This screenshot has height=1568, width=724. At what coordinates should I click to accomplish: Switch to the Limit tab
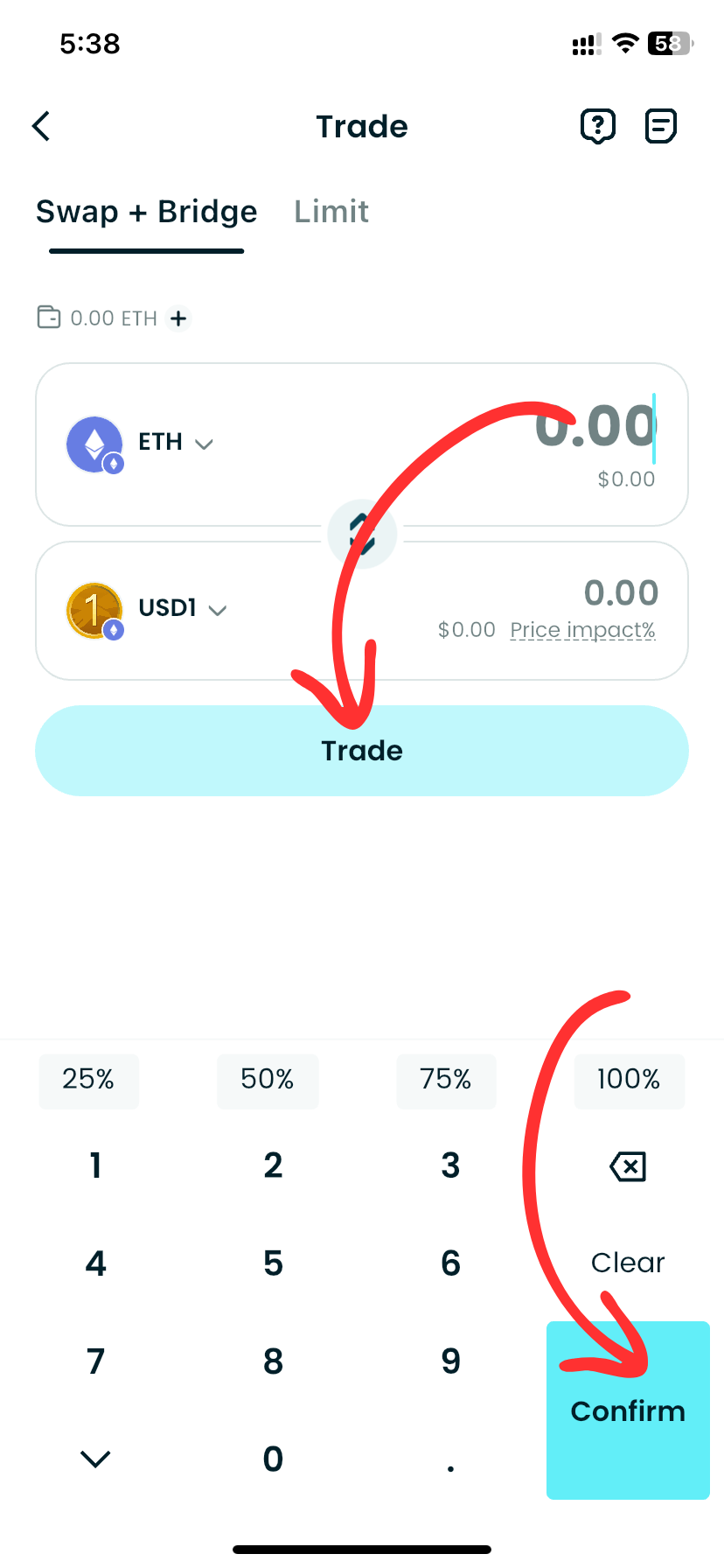click(331, 212)
